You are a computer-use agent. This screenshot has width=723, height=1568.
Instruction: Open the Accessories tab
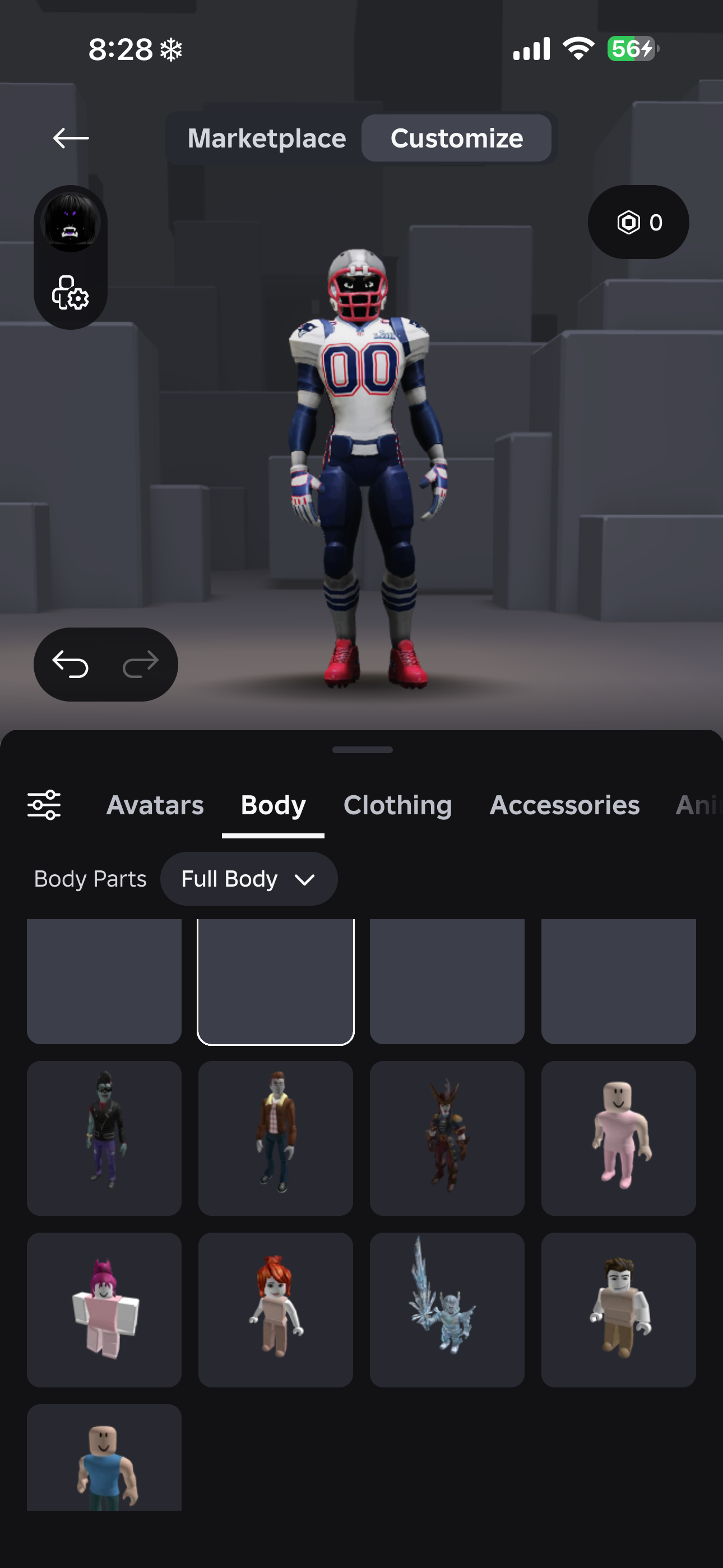pos(564,805)
